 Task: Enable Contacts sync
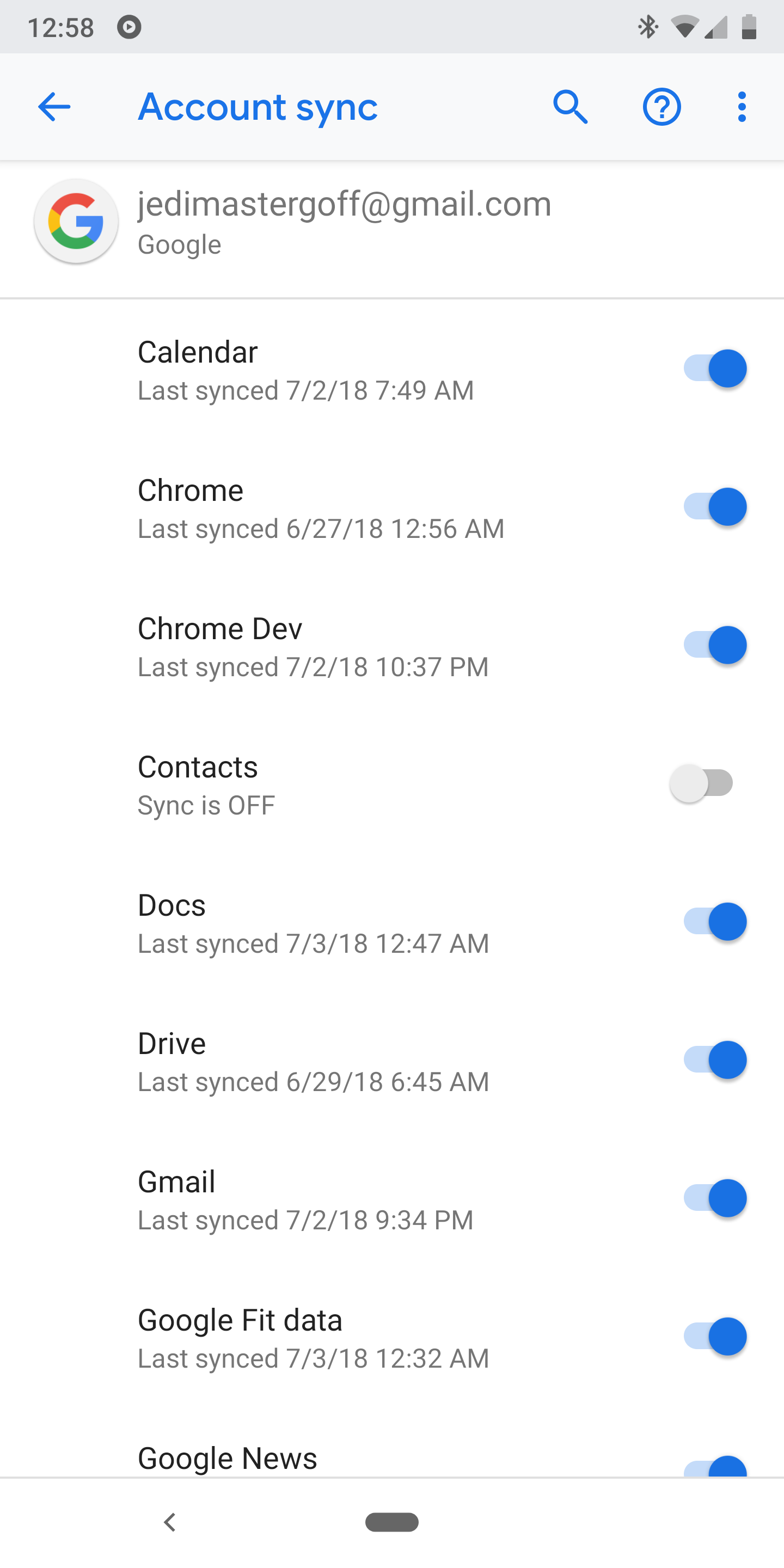(701, 783)
